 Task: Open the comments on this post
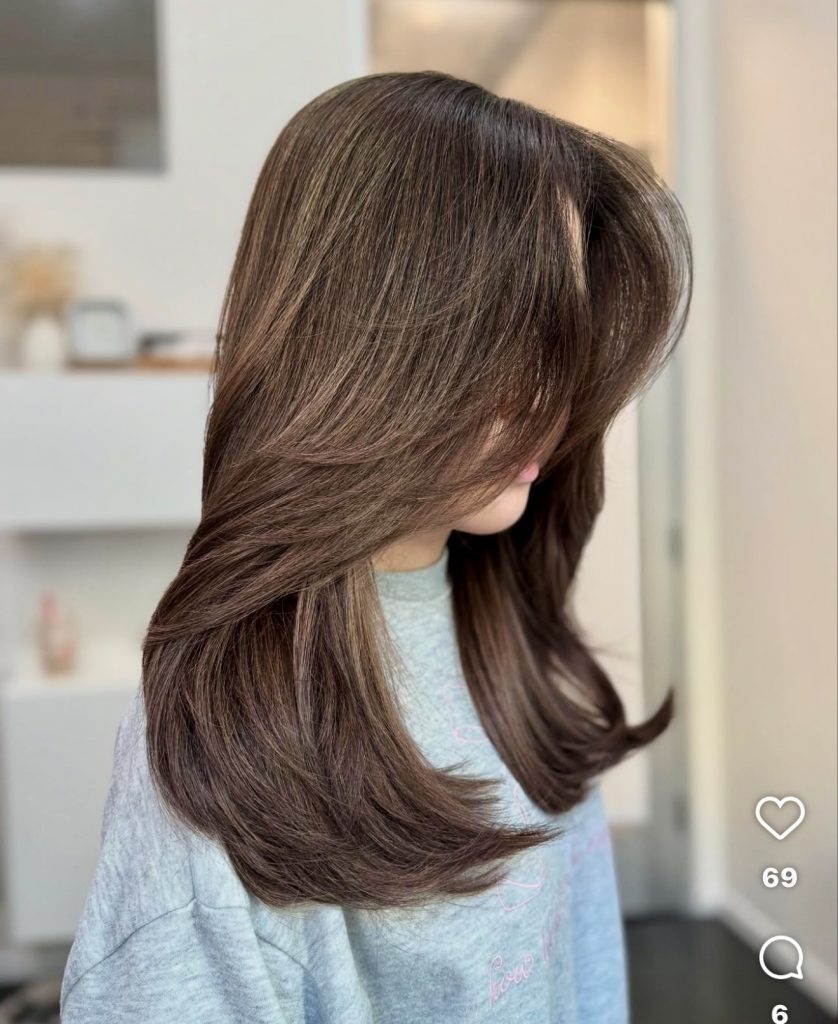(780, 958)
